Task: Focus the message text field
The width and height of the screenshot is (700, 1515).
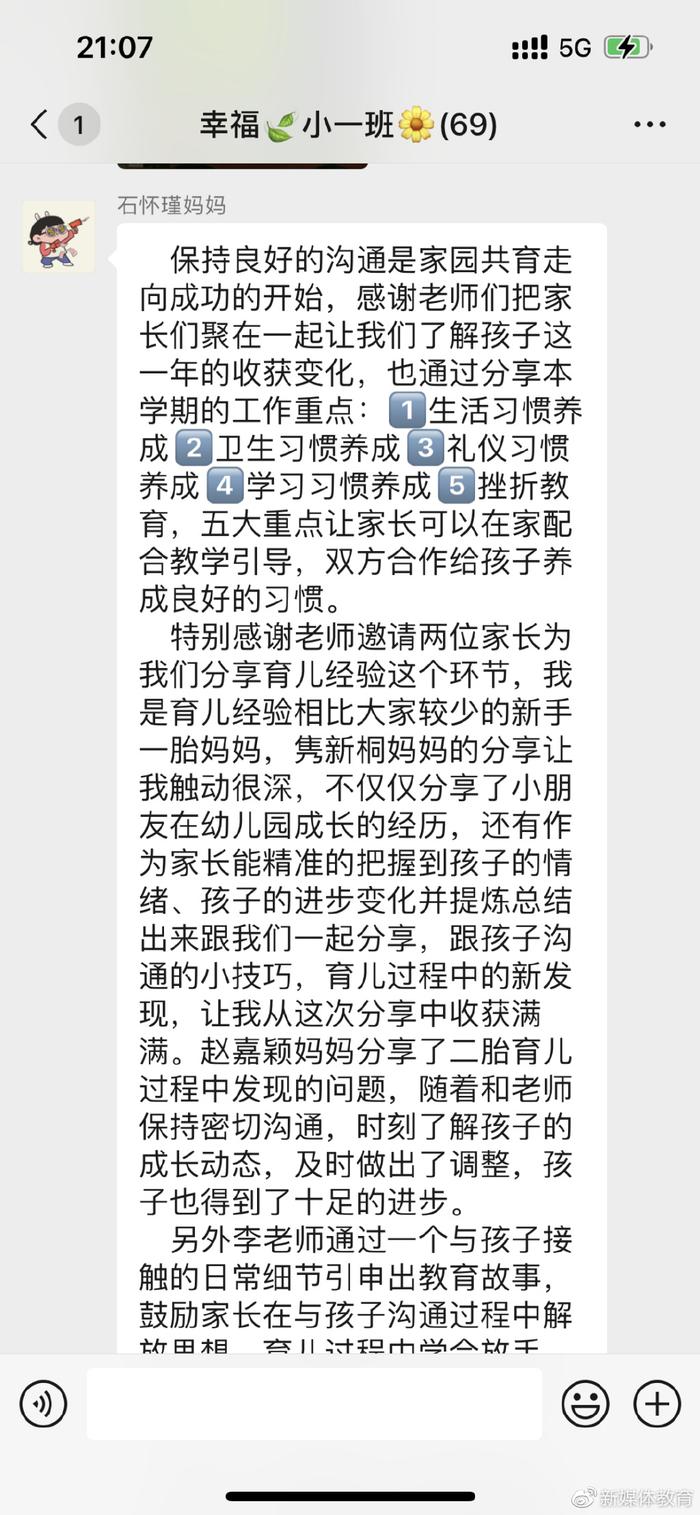Action: pos(314,1404)
